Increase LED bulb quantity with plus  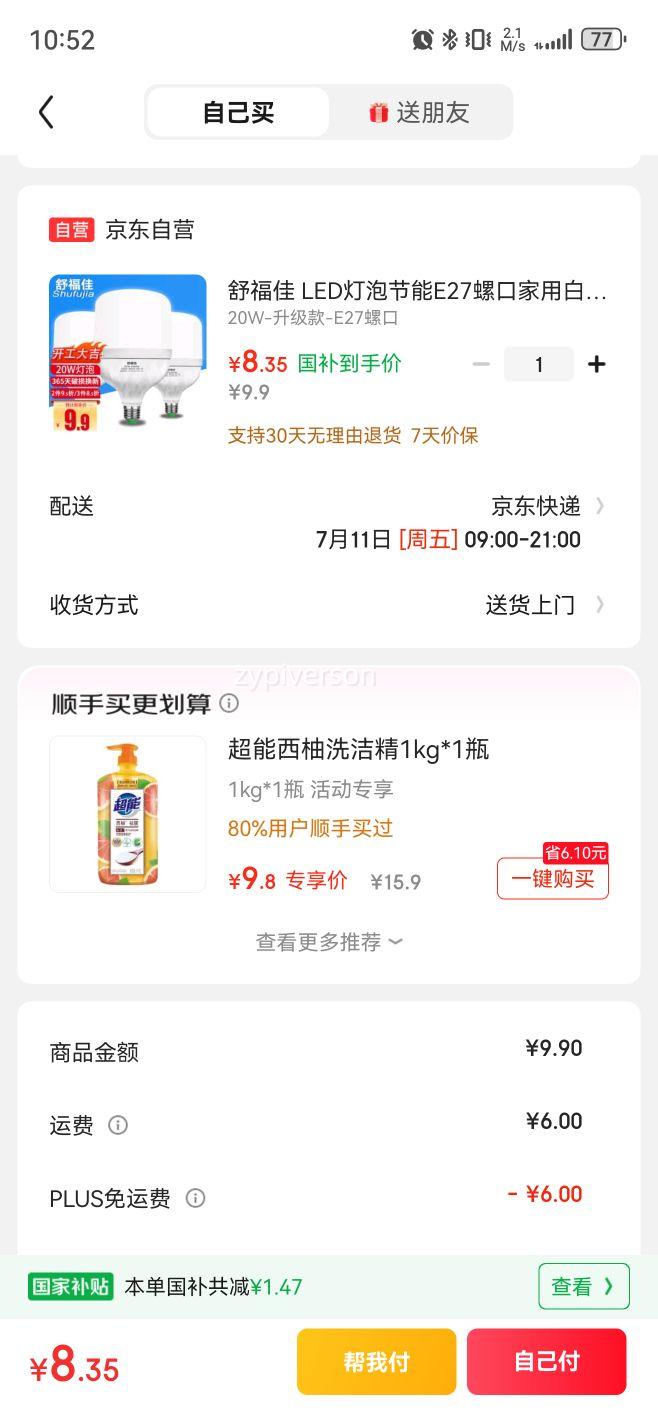point(597,364)
